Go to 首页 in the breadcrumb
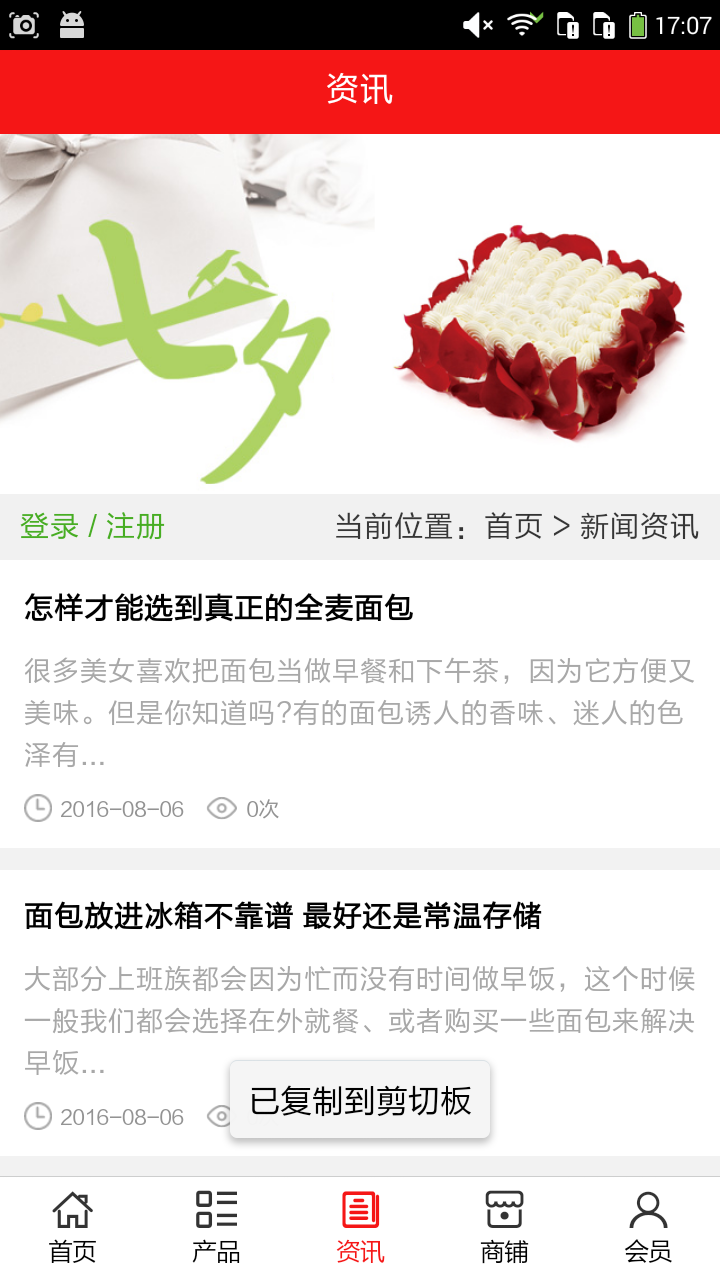The width and height of the screenshot is (720, 1280). coord(513,526)
